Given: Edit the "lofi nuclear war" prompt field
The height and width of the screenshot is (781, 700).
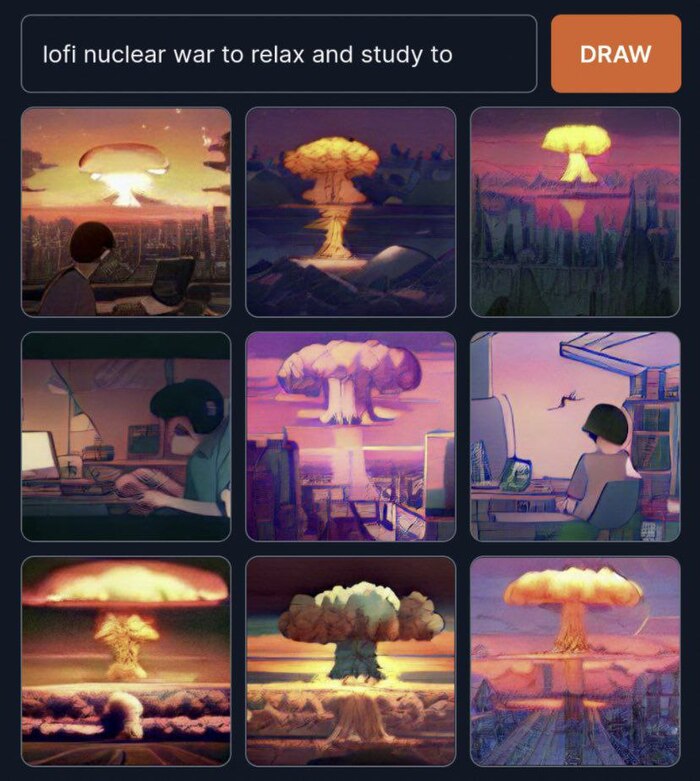Looking at the screenshot, I should pos(278,54).
